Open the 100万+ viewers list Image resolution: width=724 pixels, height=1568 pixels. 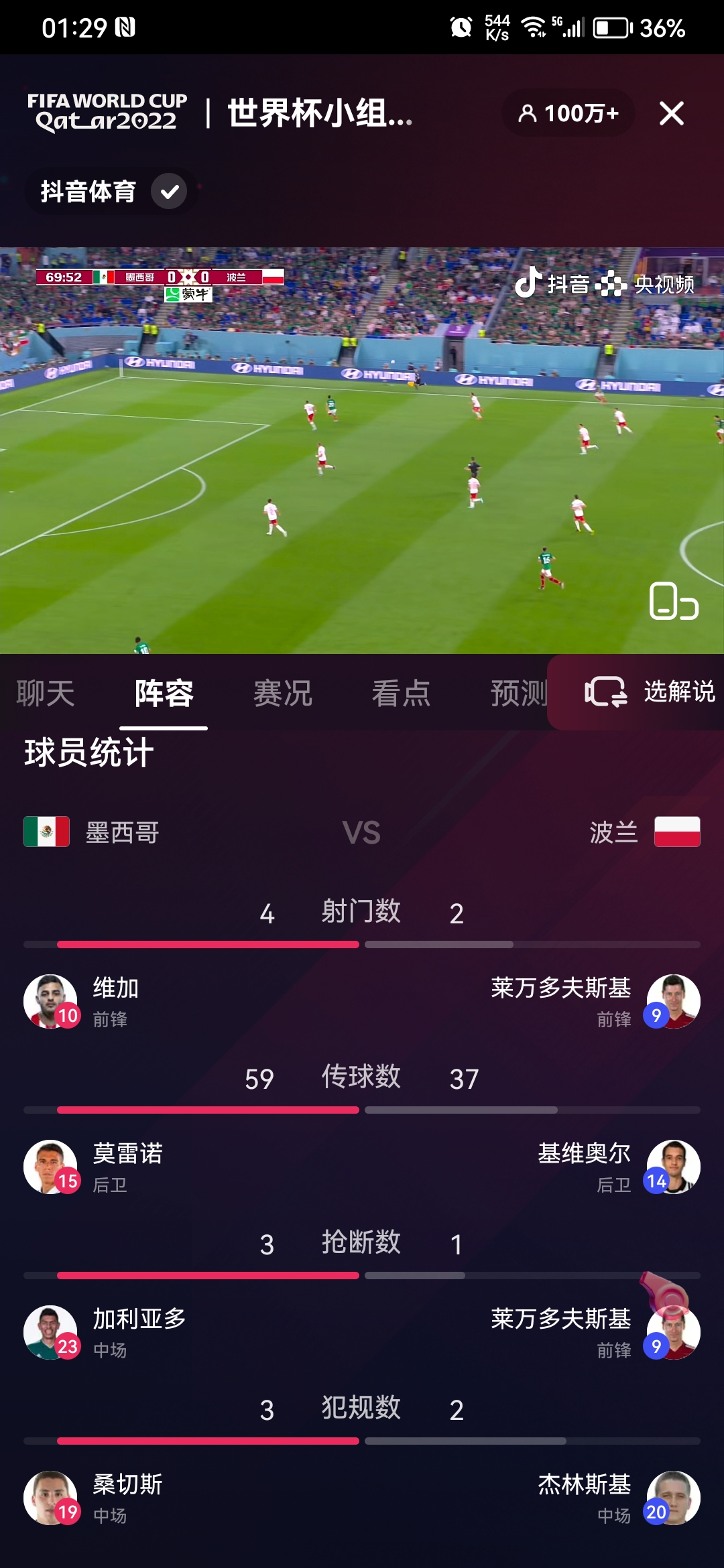point(568,113)
